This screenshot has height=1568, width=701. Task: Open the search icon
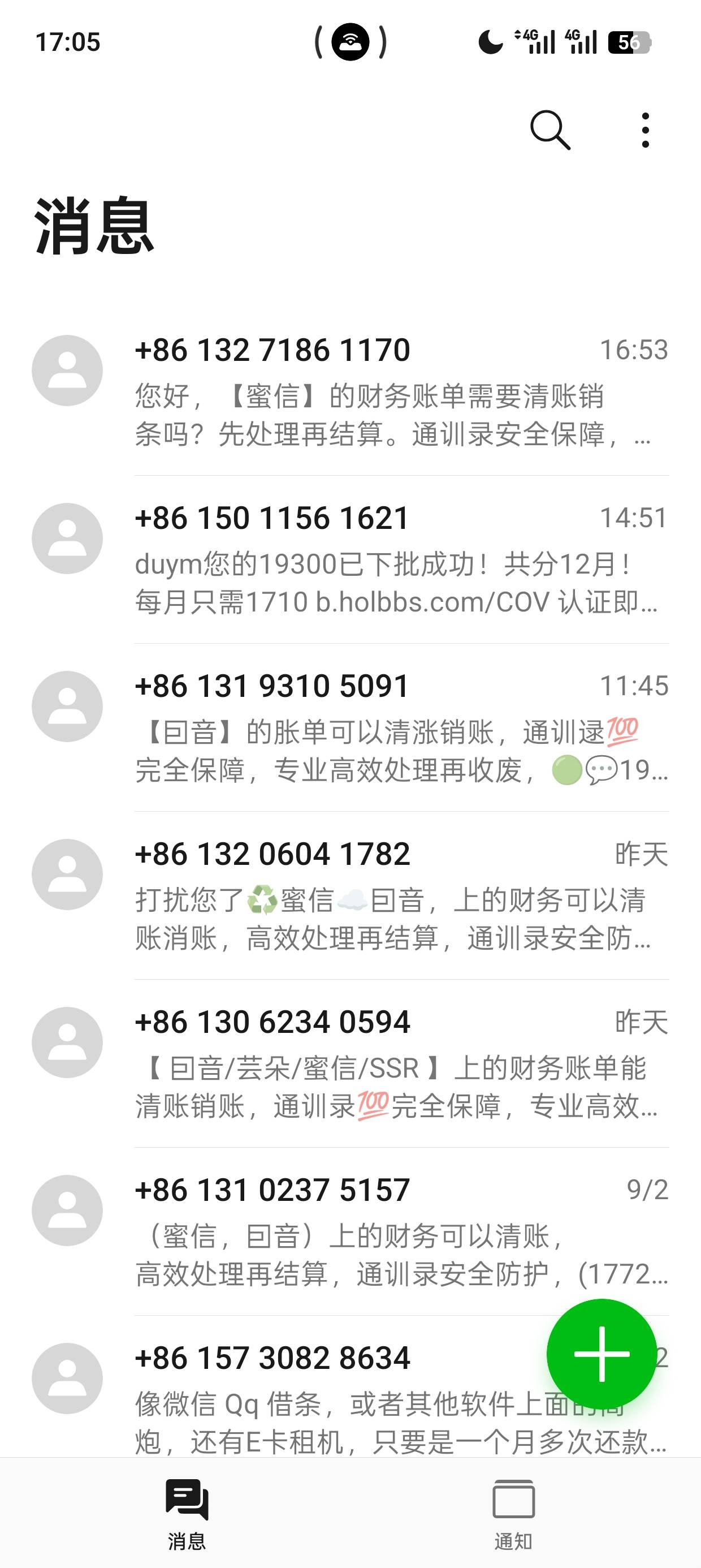point(550,130)
